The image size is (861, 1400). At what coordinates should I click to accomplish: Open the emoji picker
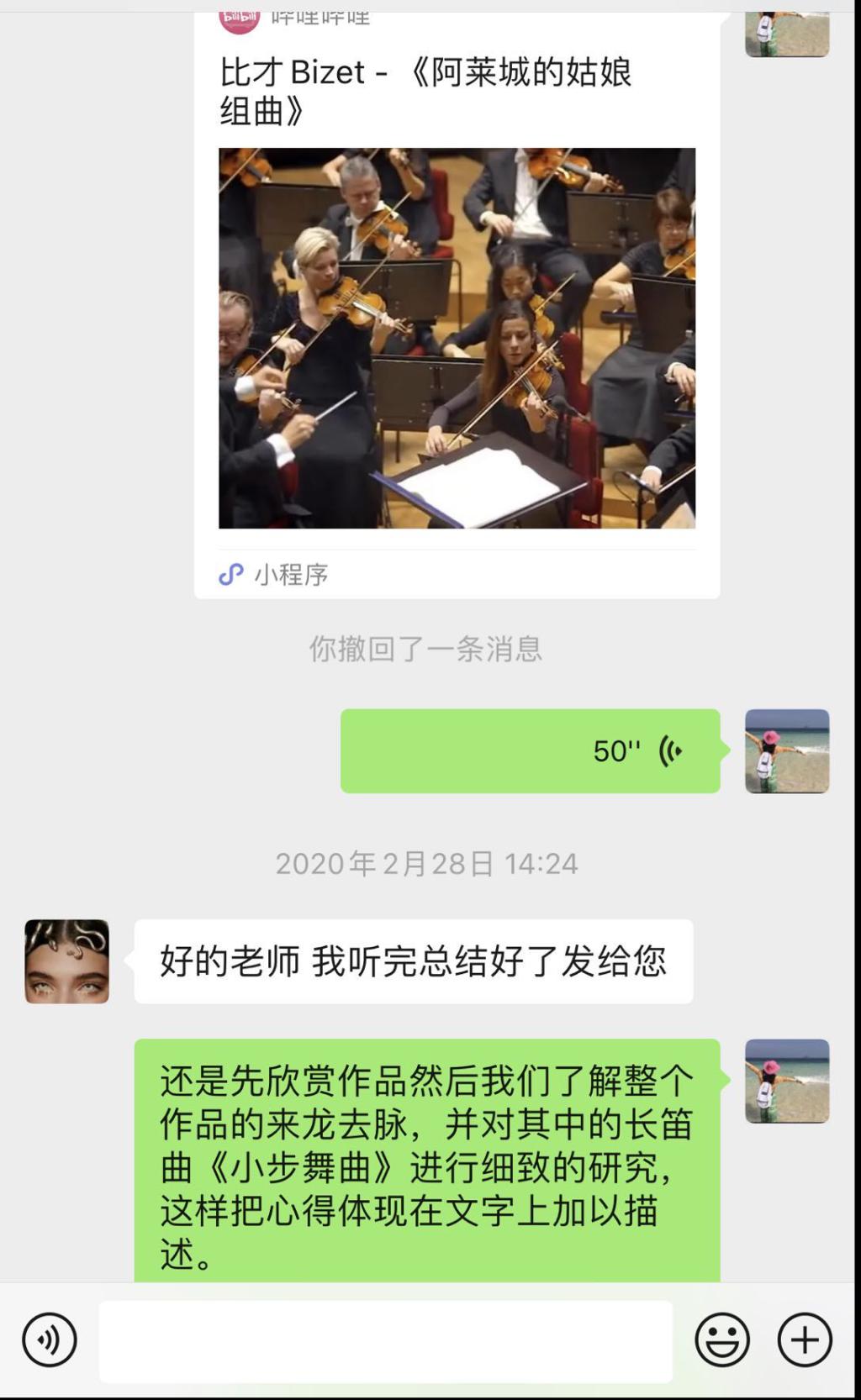[721, 1339]
